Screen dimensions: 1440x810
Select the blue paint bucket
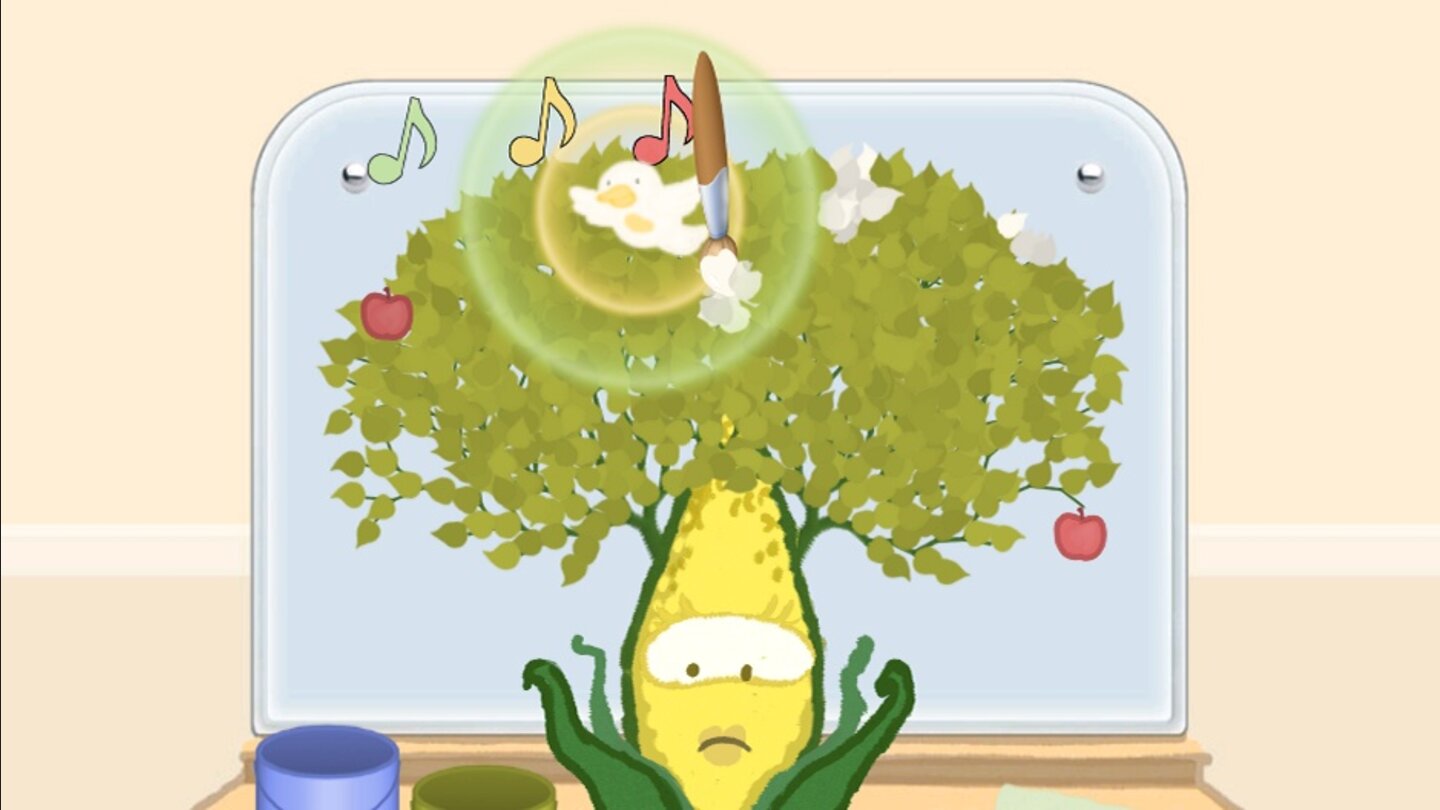tap(326, 768)
